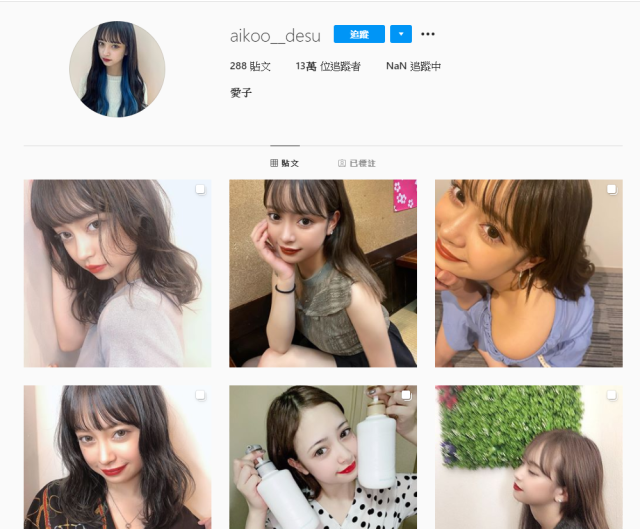Open the post with the black patterned top
This screenshot has width=640, height=529.
coord(117,457)
